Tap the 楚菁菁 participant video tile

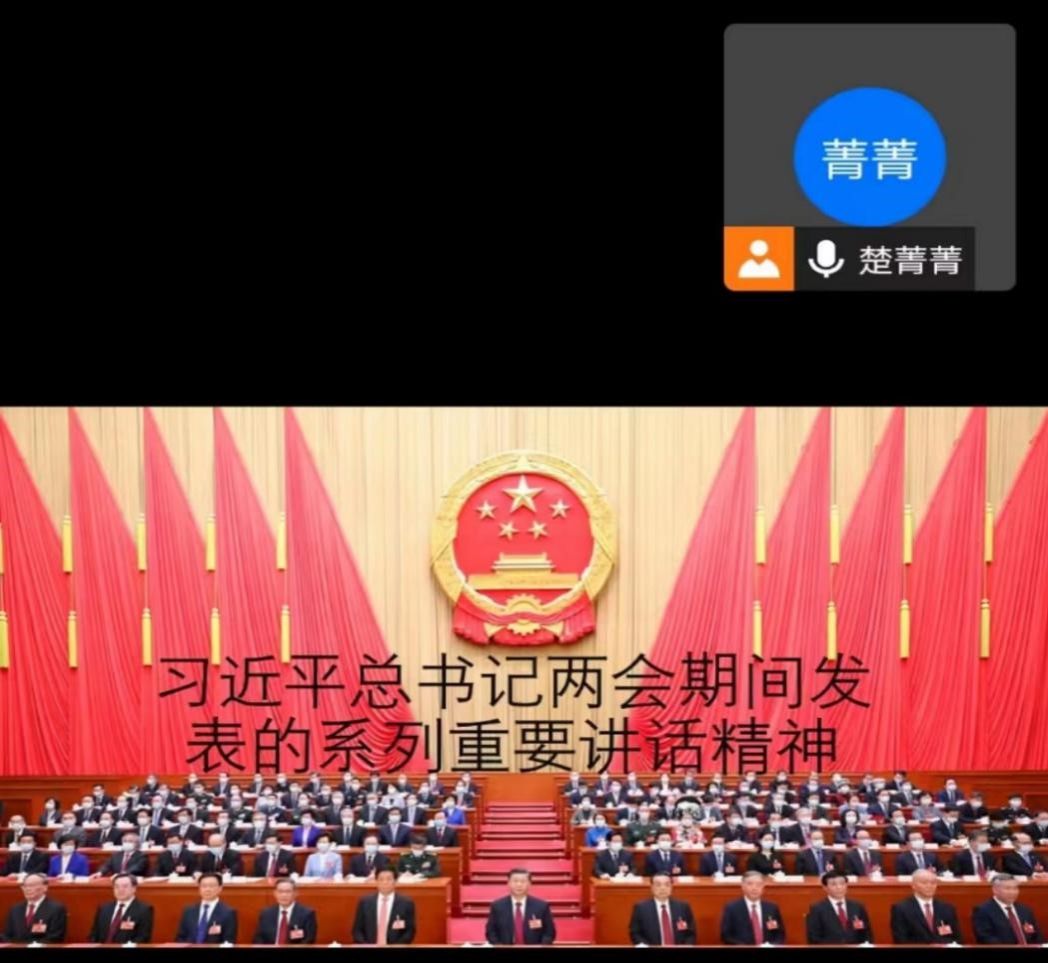(869, 156)
